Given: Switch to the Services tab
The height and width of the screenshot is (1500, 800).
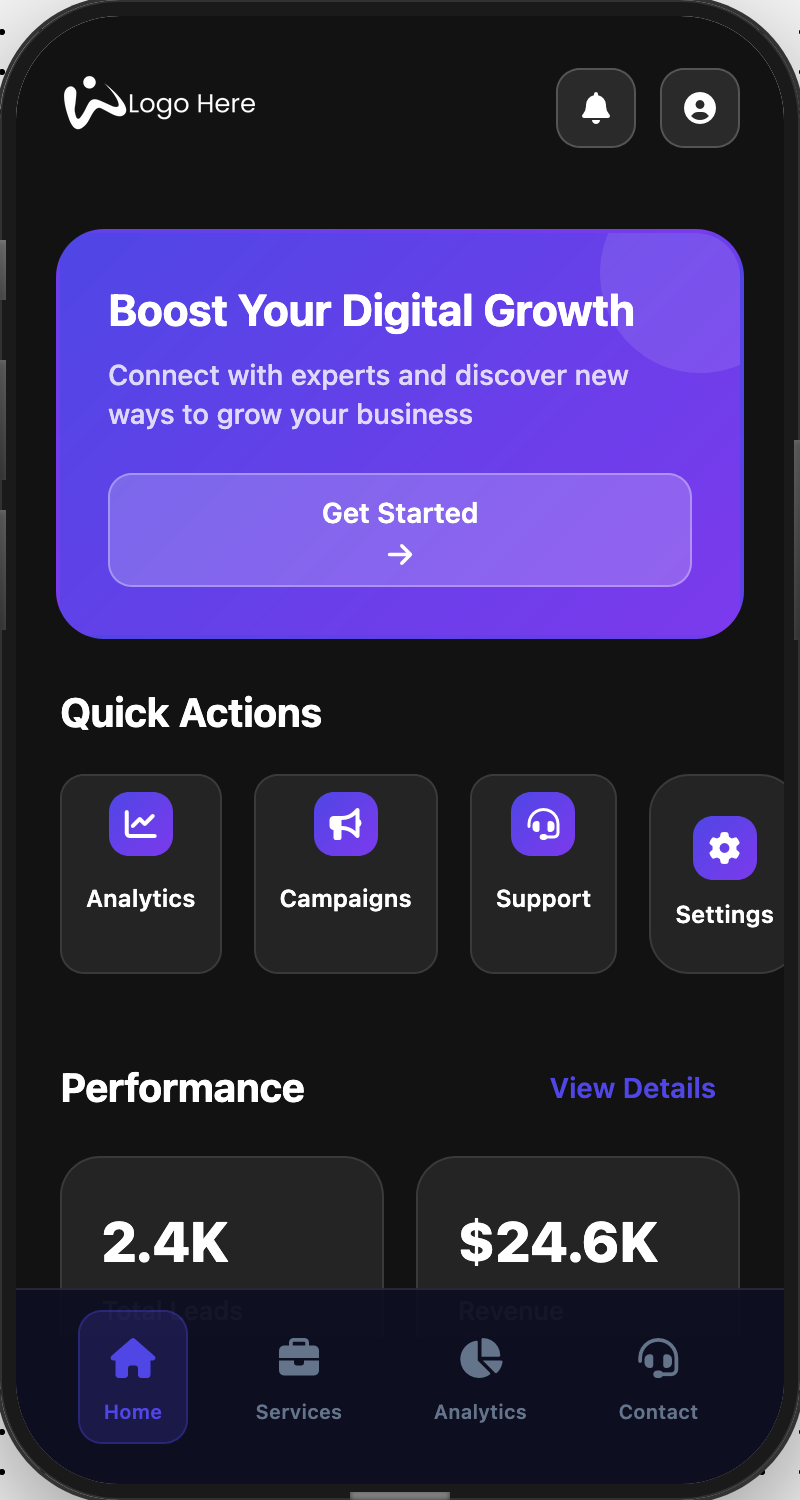Looking at the screenshot, I should pos(298,1378).
